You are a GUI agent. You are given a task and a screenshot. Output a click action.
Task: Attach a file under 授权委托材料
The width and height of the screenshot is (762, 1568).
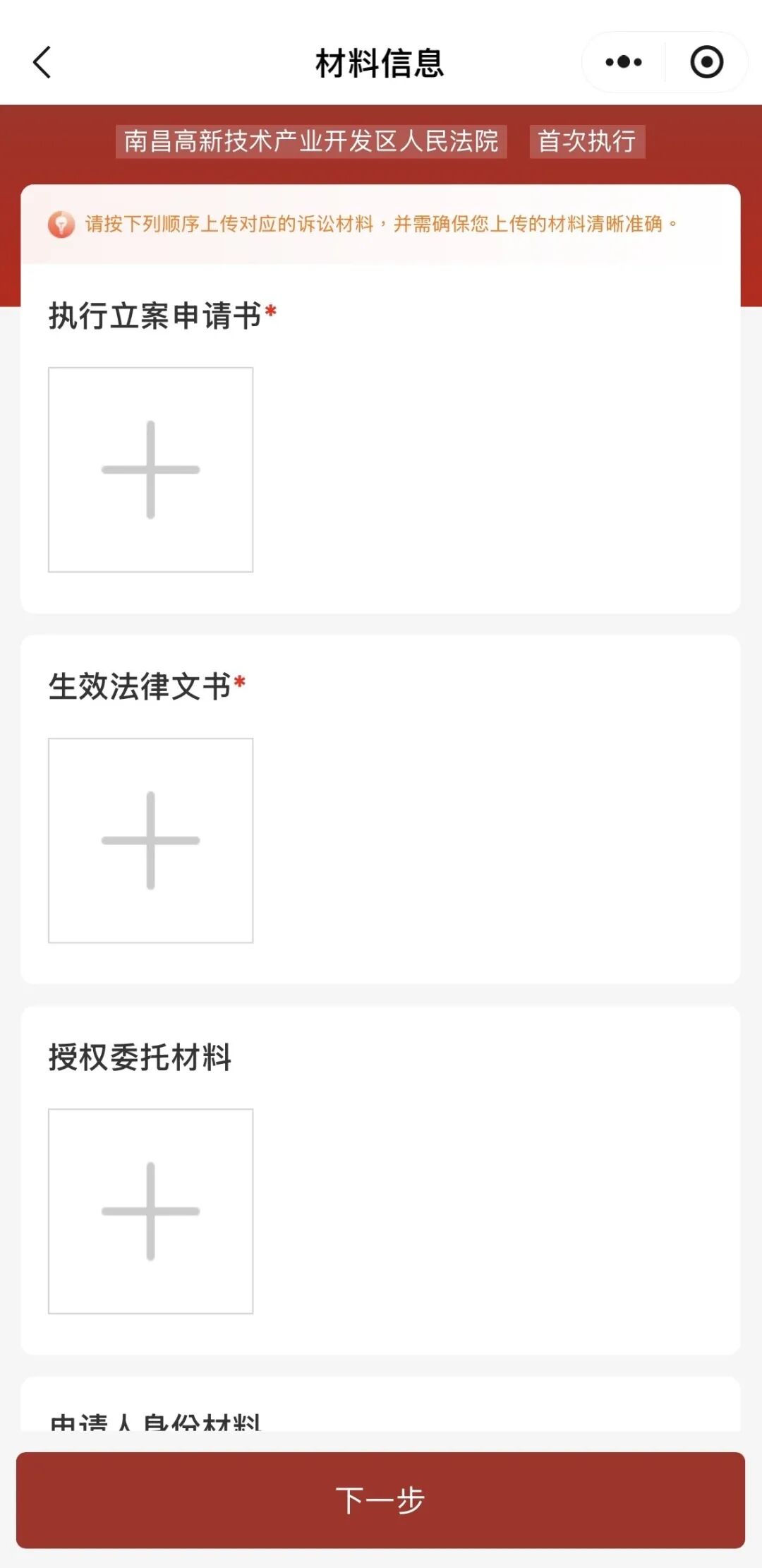[x=150, y=1211]
